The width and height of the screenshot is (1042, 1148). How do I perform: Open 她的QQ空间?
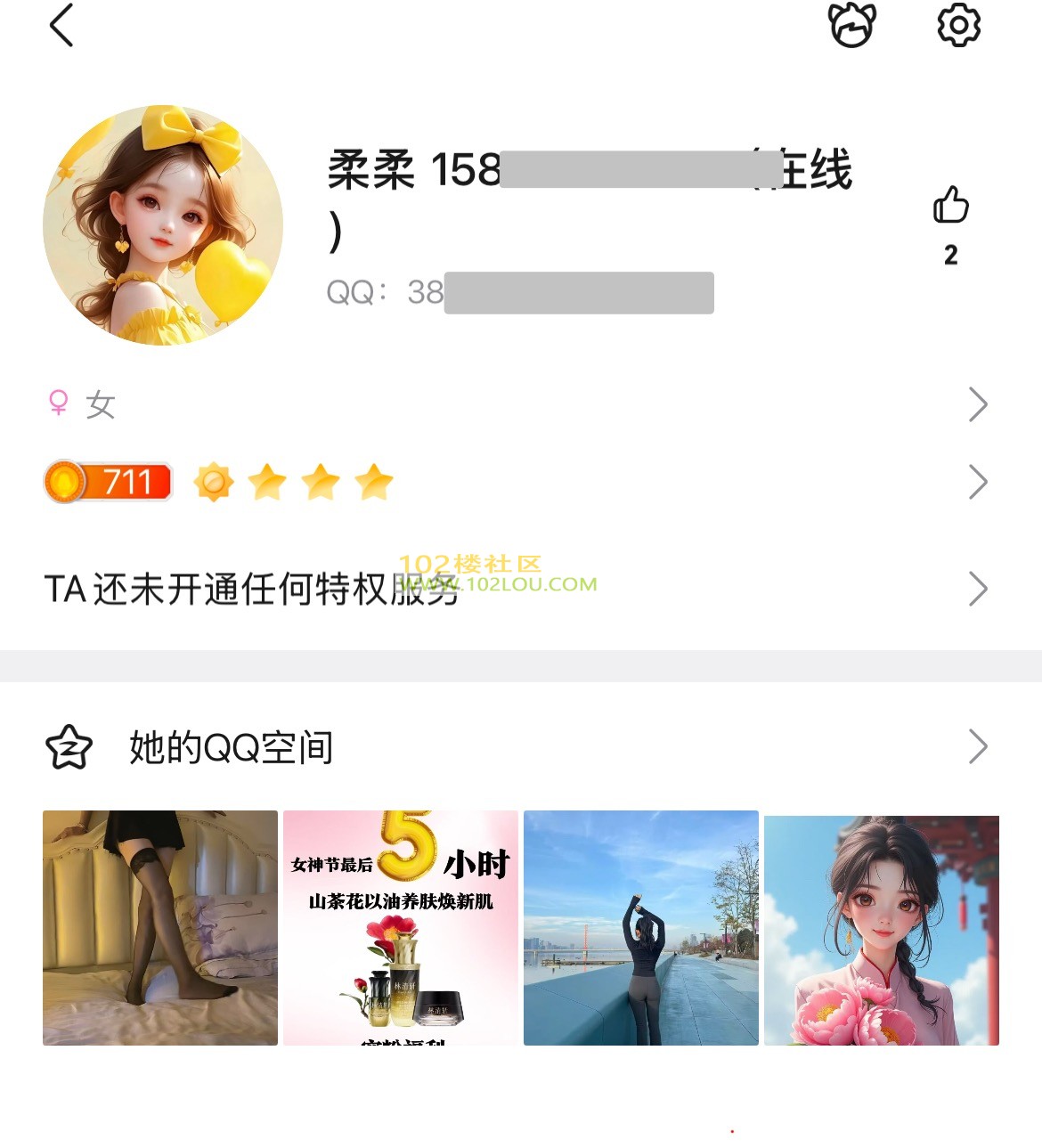(x=517, y=747)
